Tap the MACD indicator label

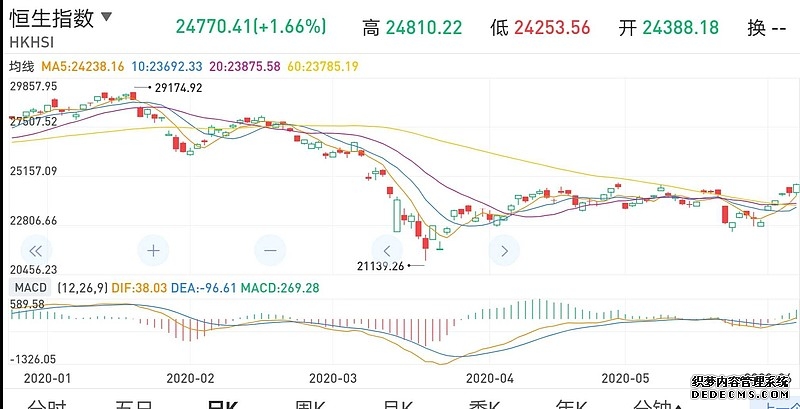[29, 287]
